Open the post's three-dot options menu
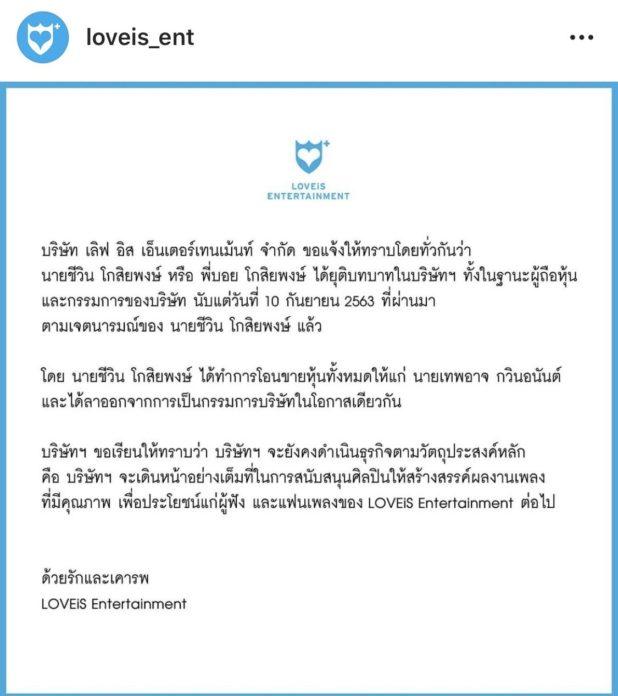The width and height of the screenshot is (618, 696). pyautogui.click(x=581, y=38)
